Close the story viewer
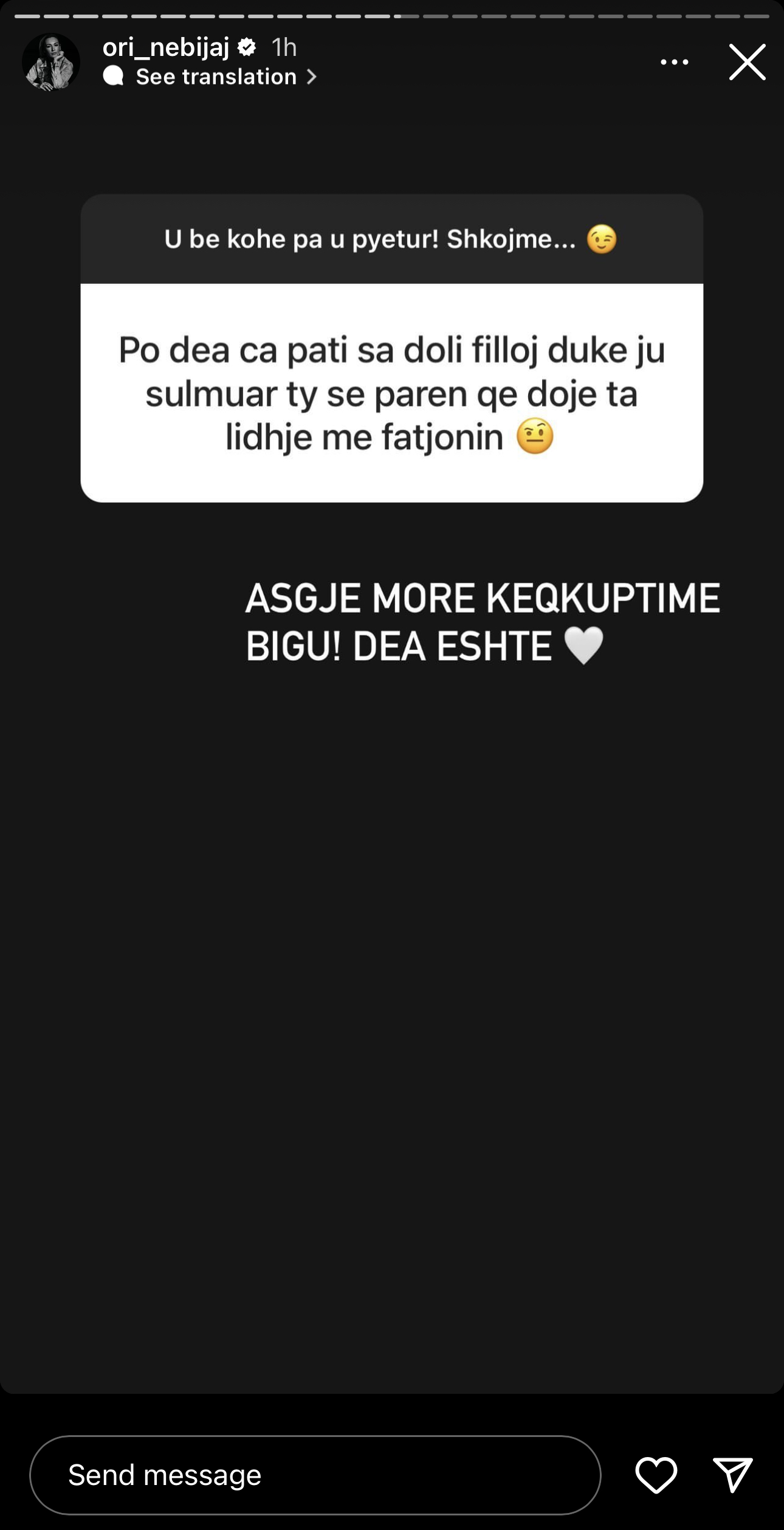The height and width of the screenshot is (1530, 784). (747, 62)
